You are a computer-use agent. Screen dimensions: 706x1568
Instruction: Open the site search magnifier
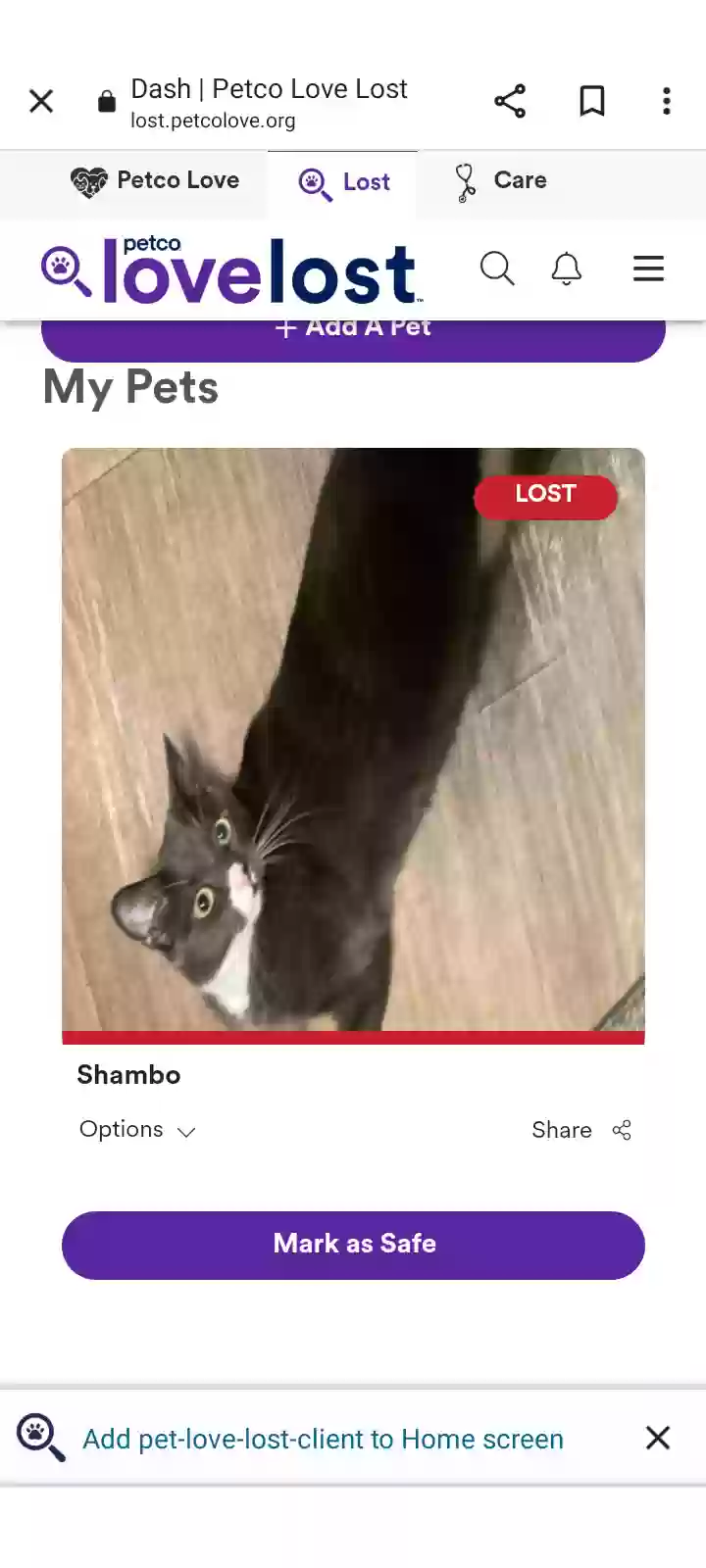pos(497,269)
